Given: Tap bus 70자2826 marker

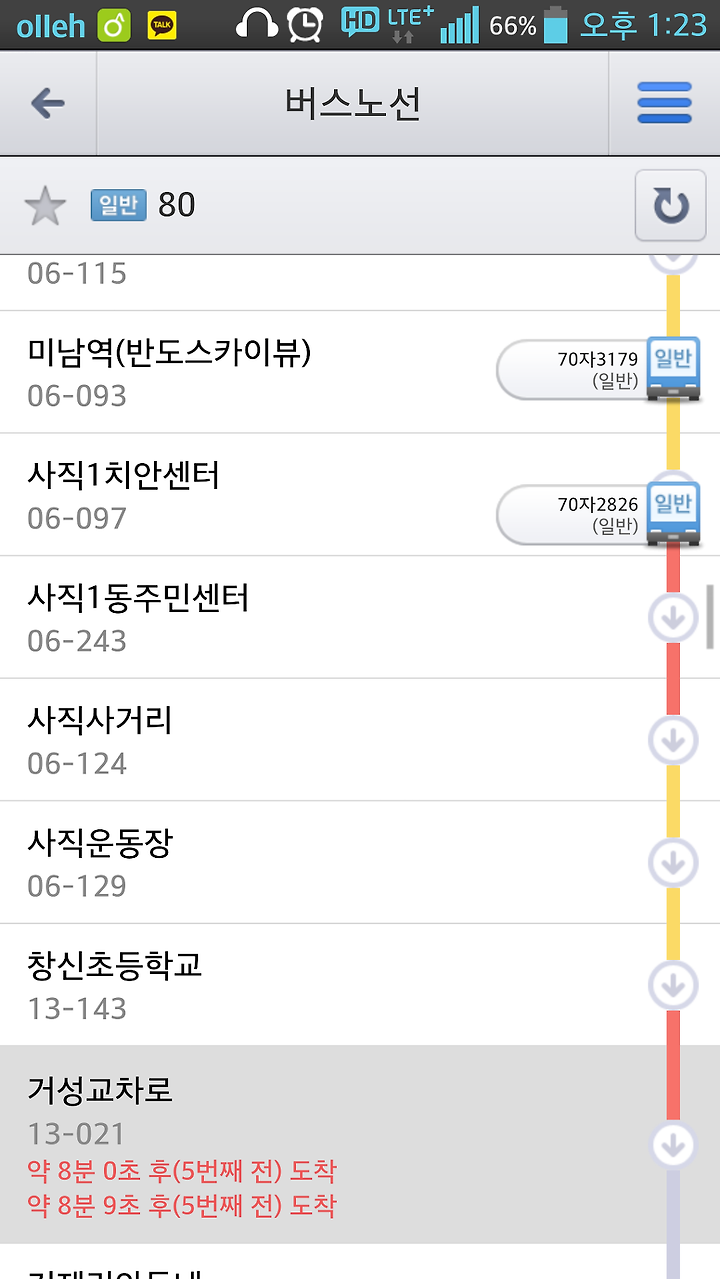Looking at the screenshot, I should point(599,514).
